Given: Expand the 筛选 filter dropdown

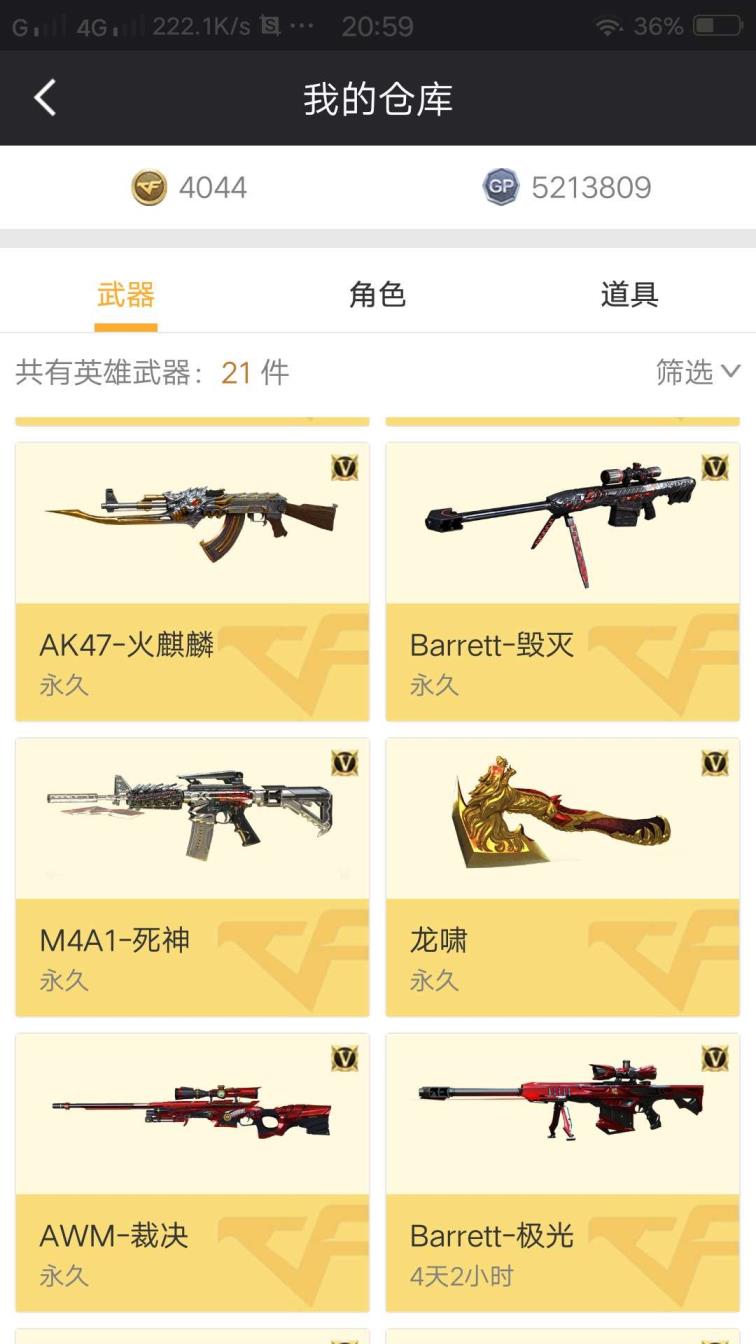Looking at the screenshot, I should click(697, 372).
